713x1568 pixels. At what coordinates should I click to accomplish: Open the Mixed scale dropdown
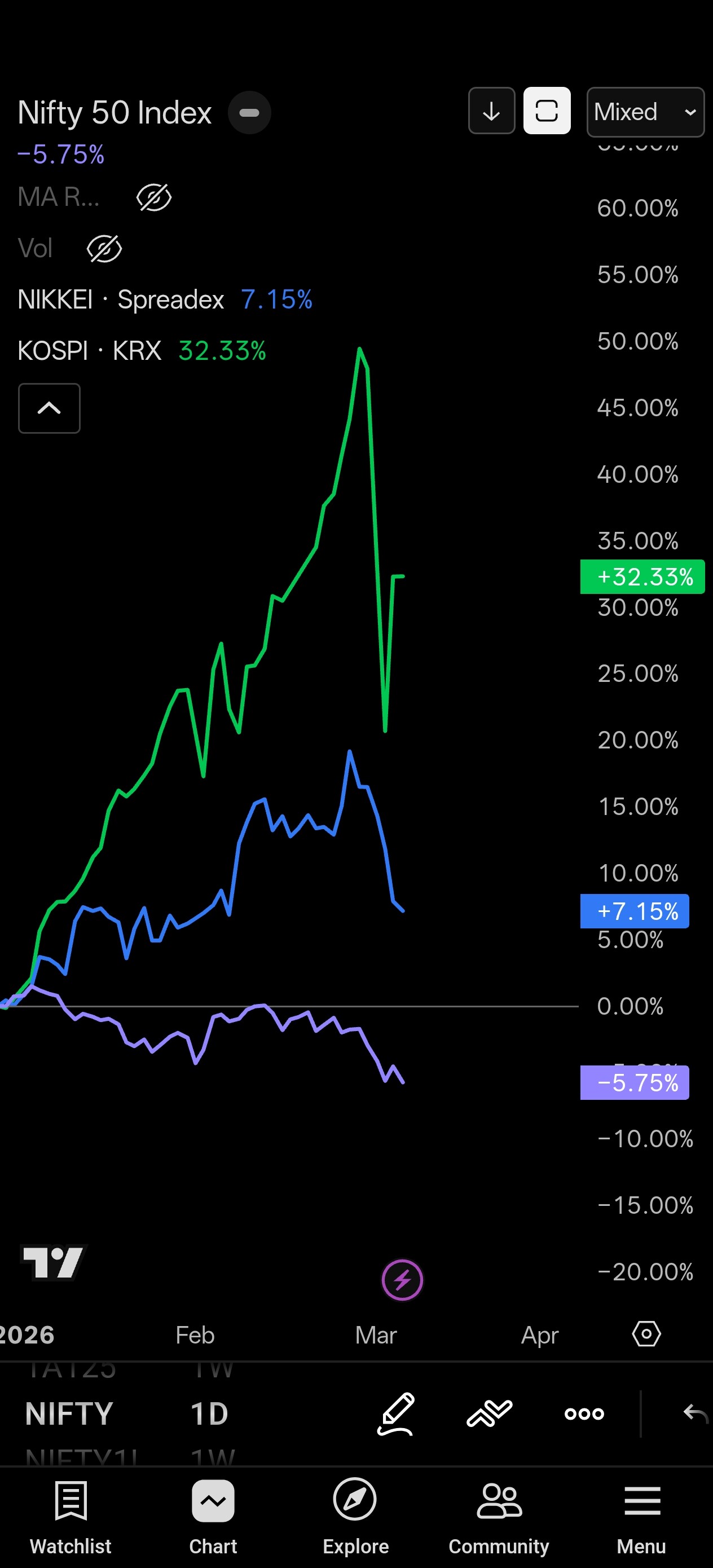coord(645,112)
